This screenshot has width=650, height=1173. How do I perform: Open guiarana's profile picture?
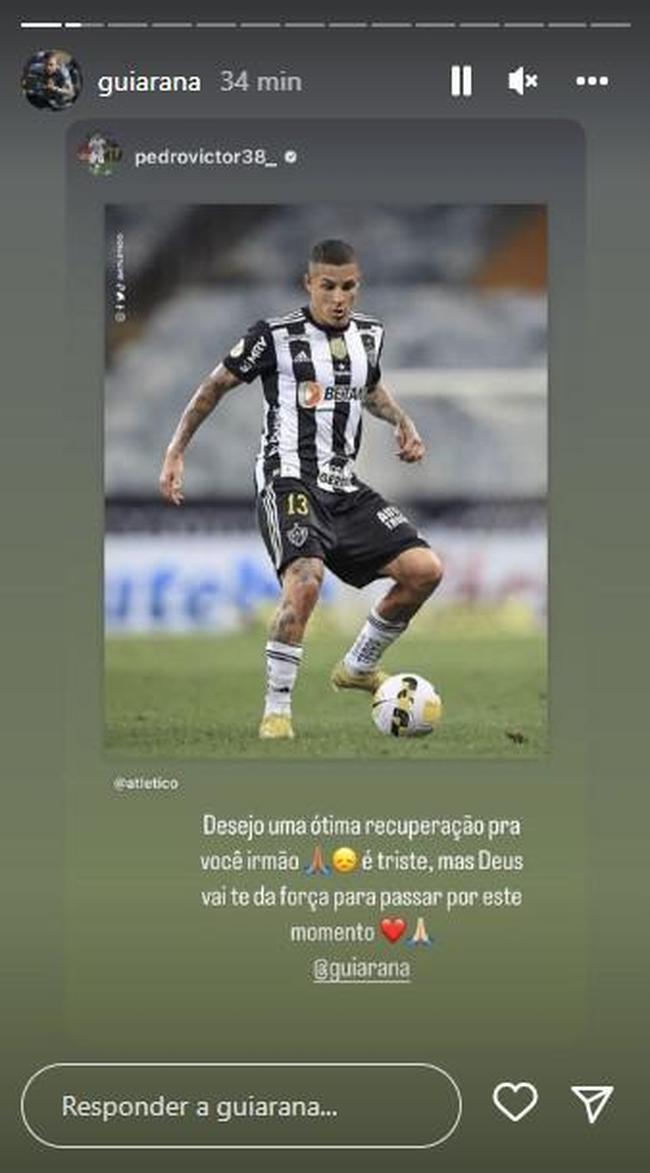52,80
